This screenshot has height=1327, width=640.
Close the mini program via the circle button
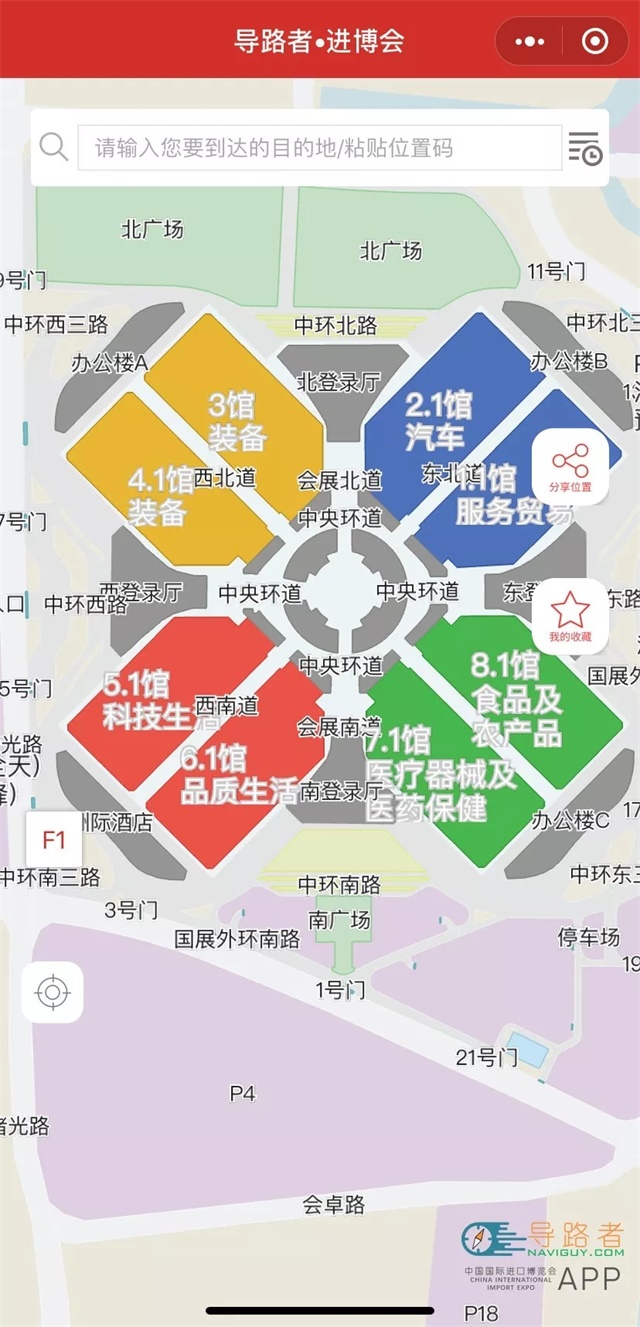[594, 41]
